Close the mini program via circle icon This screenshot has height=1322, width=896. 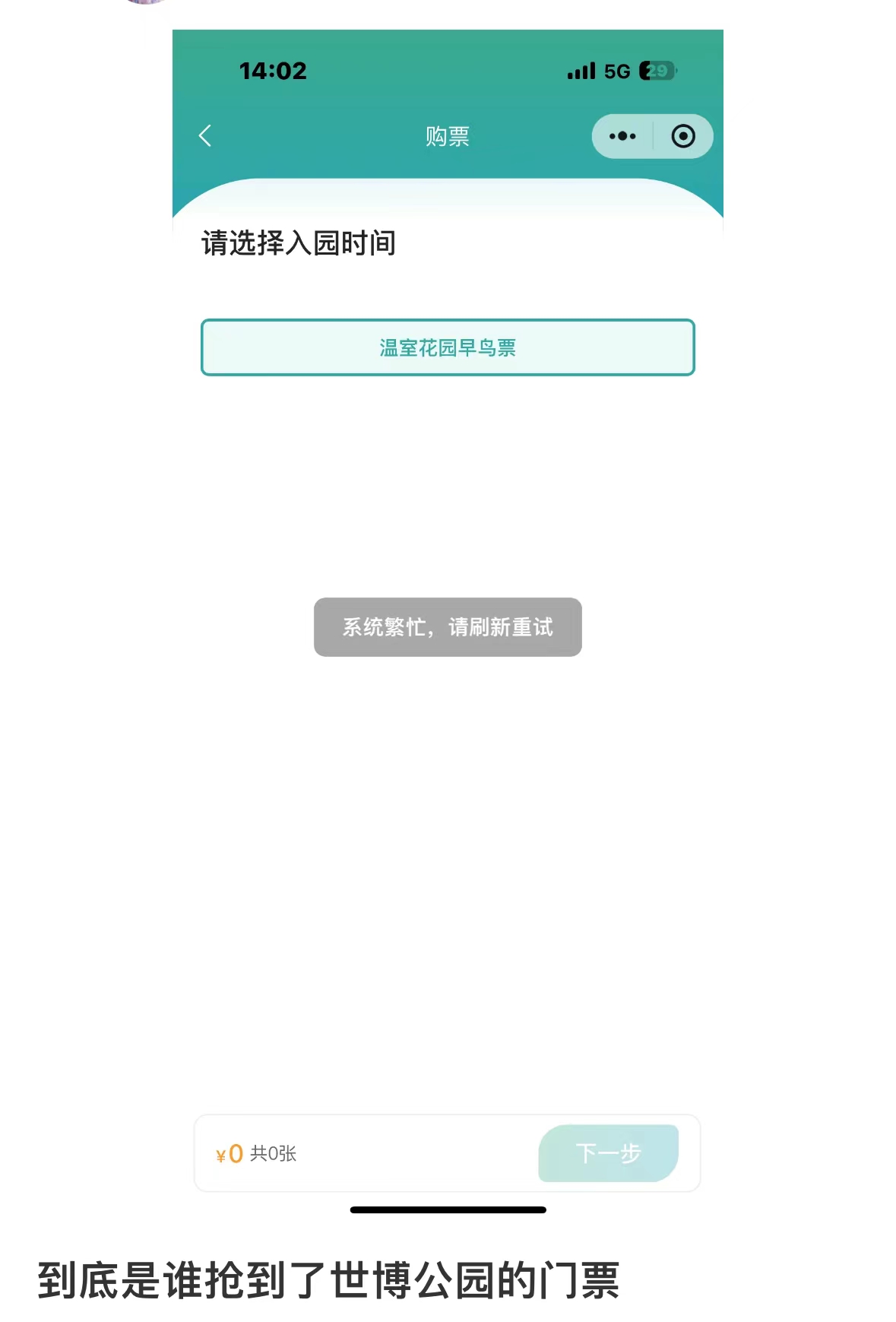tap(682, 136)
